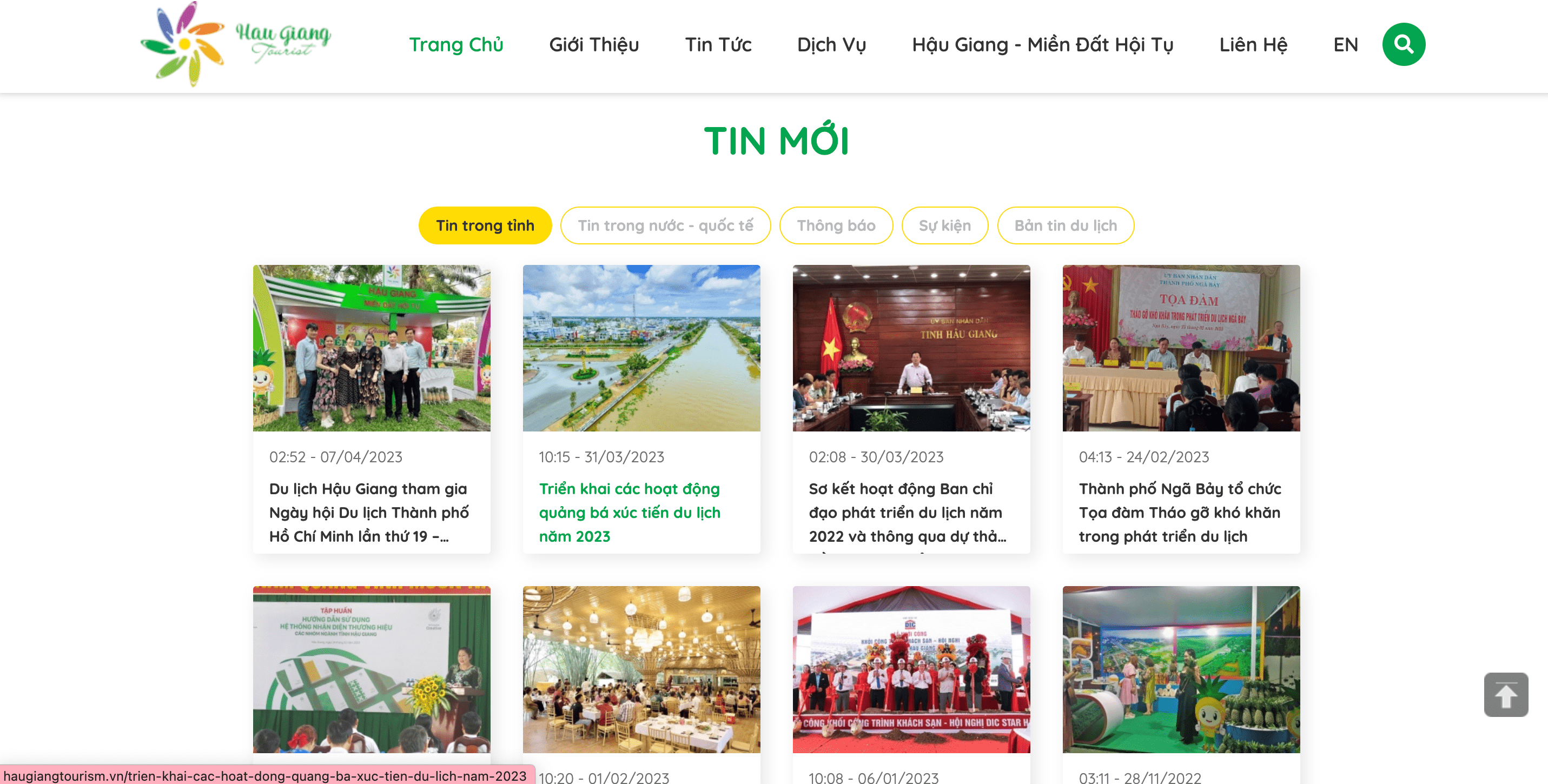Open the green search icon
1548x784 pixels.
tap(1403, 44)
